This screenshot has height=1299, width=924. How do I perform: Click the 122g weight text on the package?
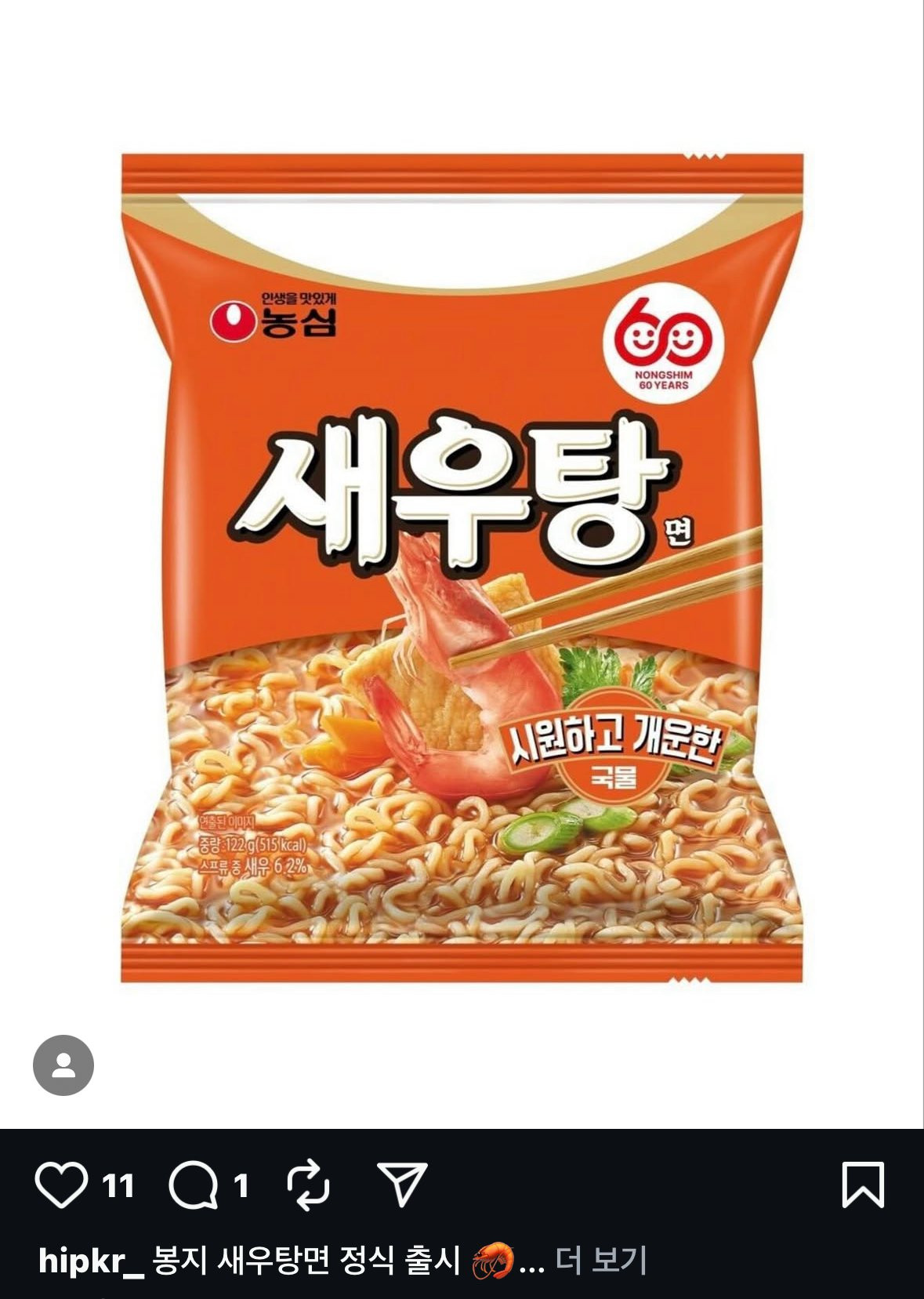pos(255,845)
